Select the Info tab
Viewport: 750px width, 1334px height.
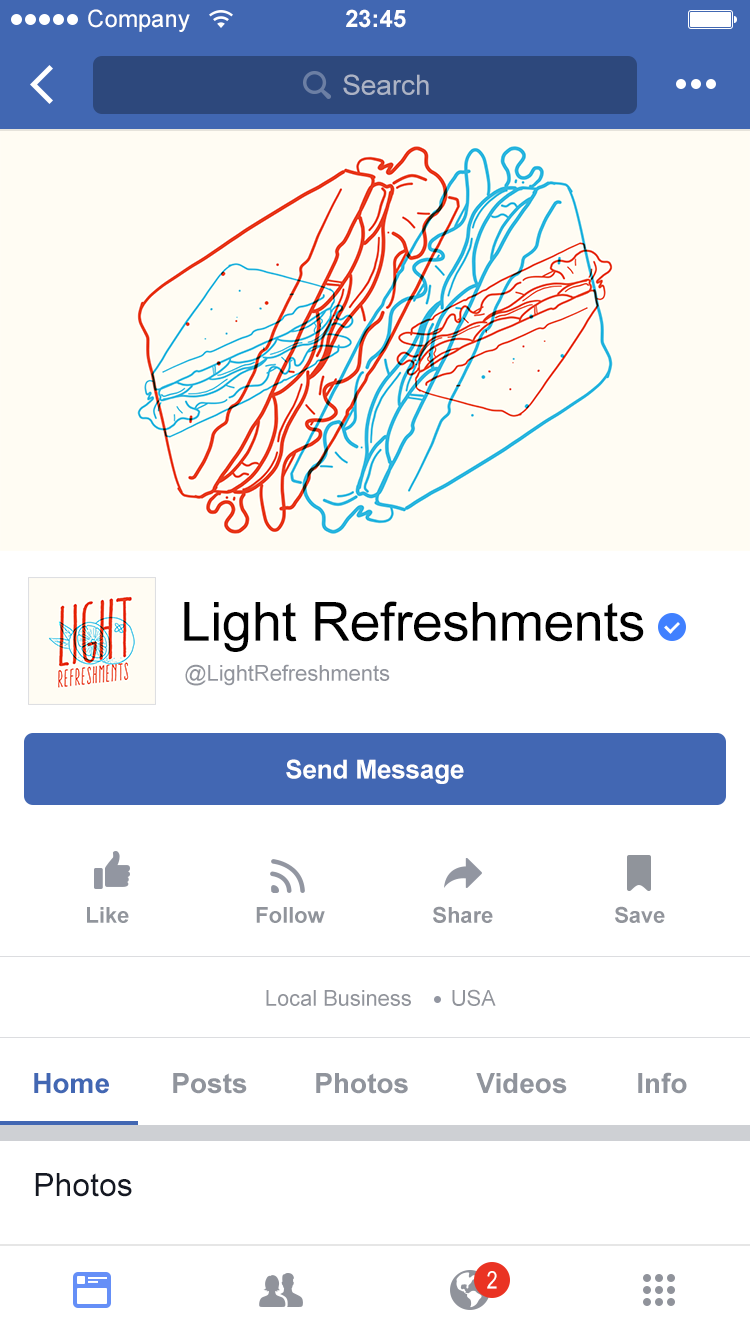661,1084
